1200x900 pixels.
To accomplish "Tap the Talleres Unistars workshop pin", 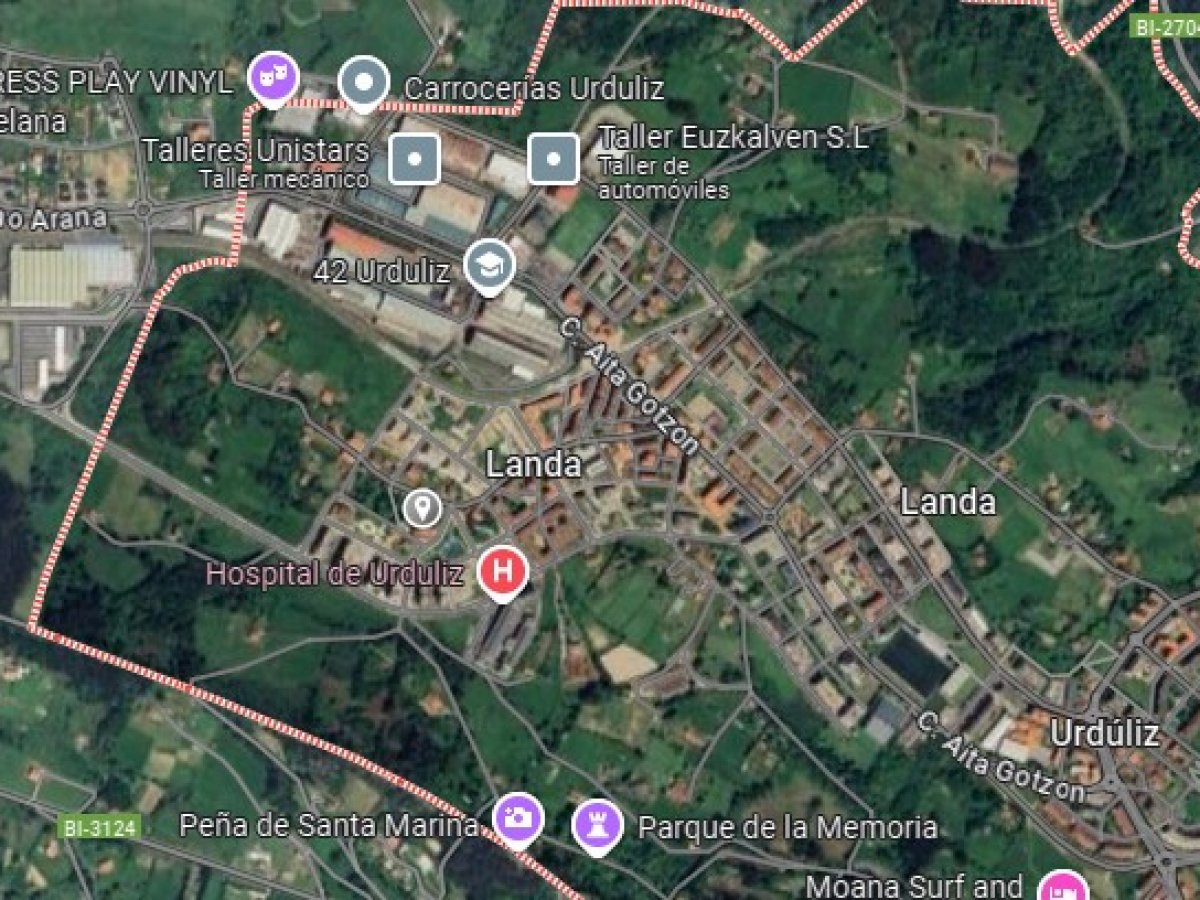I will coord(414,159).
